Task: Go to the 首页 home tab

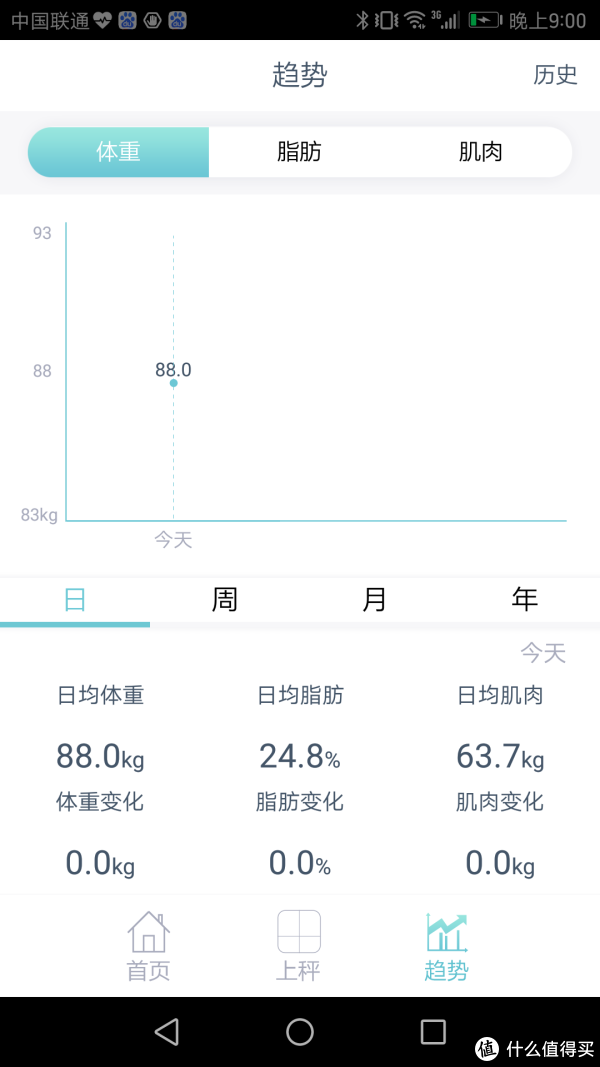Action: (x=148, y=946)
